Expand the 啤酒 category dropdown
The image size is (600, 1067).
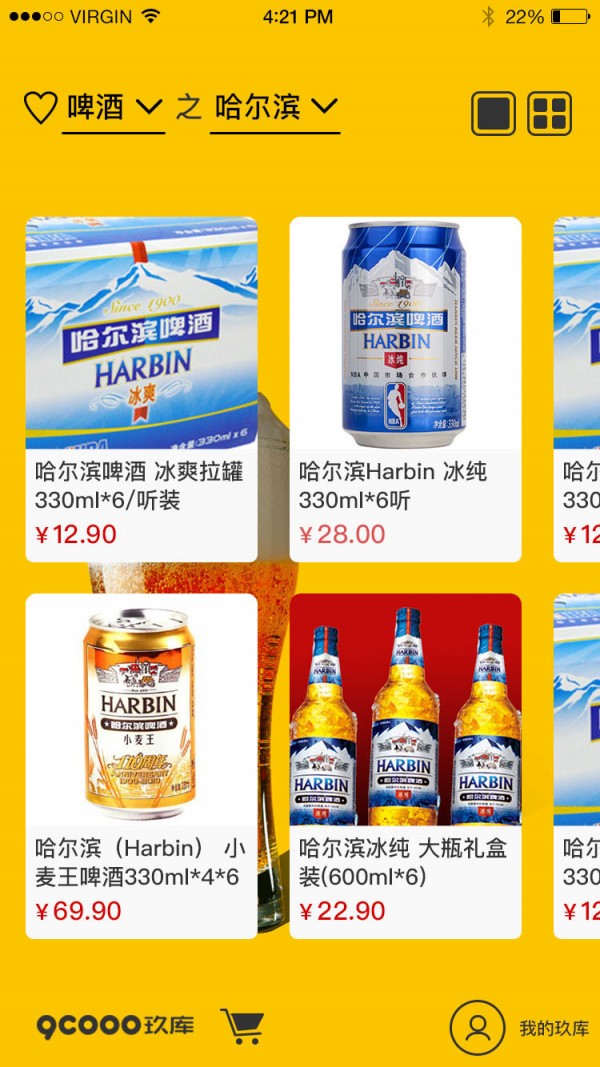click(x=113, y=107)
